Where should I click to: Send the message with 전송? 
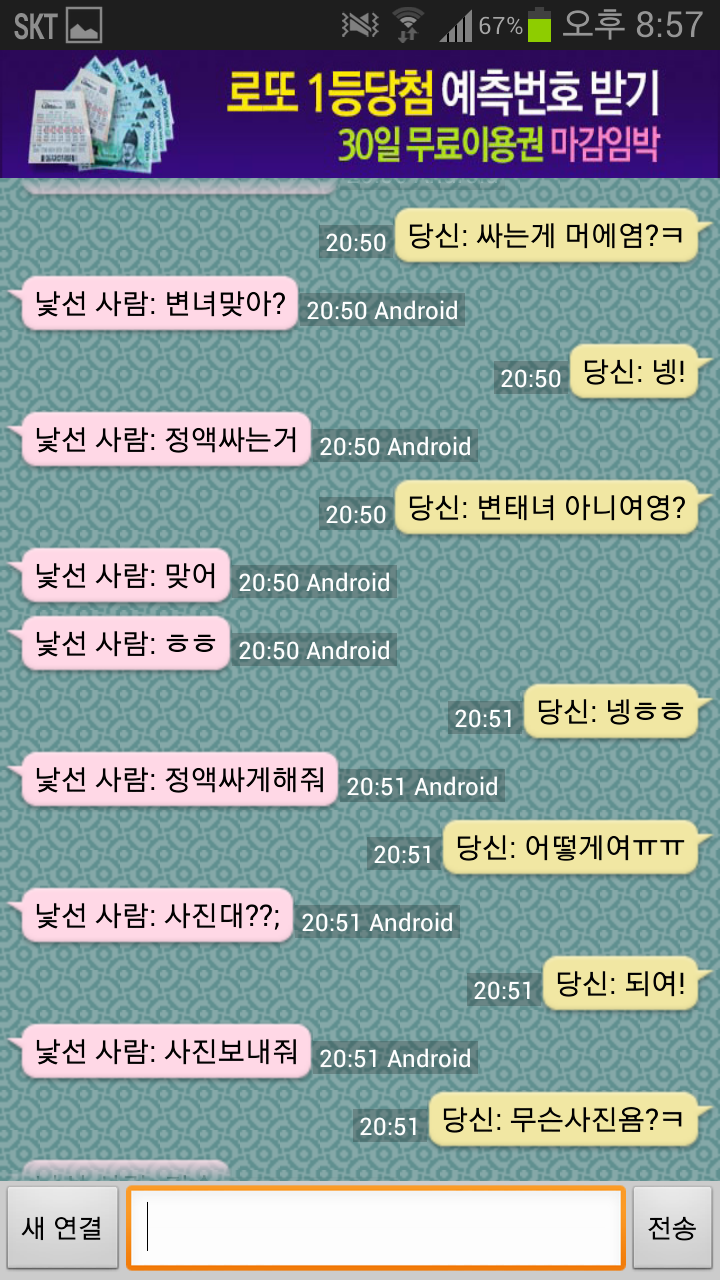[x=672, y=1228]
